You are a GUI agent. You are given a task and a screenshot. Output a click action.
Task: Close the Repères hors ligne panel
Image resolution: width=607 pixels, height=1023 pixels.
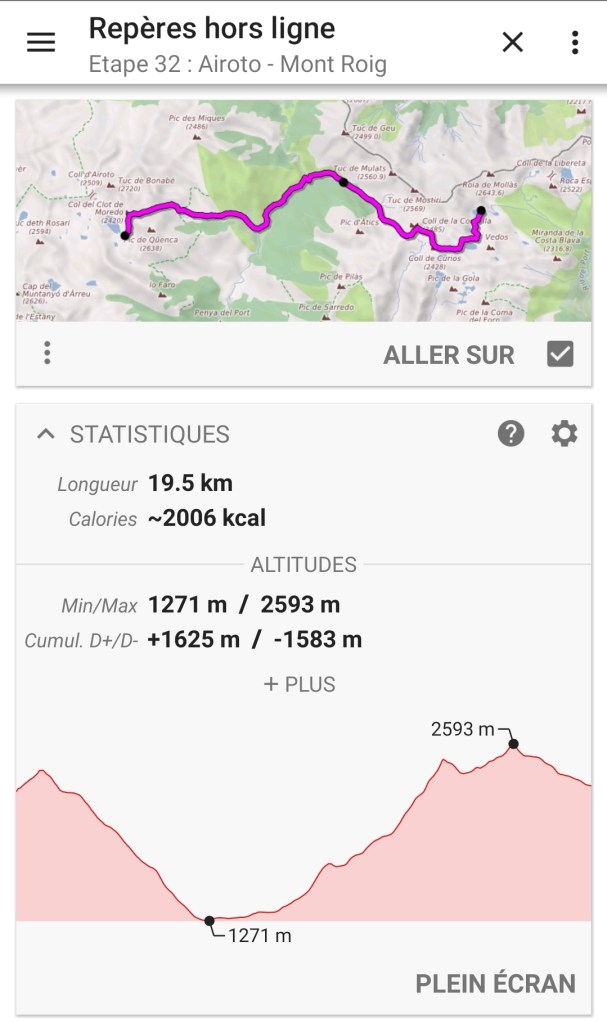pos(512,42)
